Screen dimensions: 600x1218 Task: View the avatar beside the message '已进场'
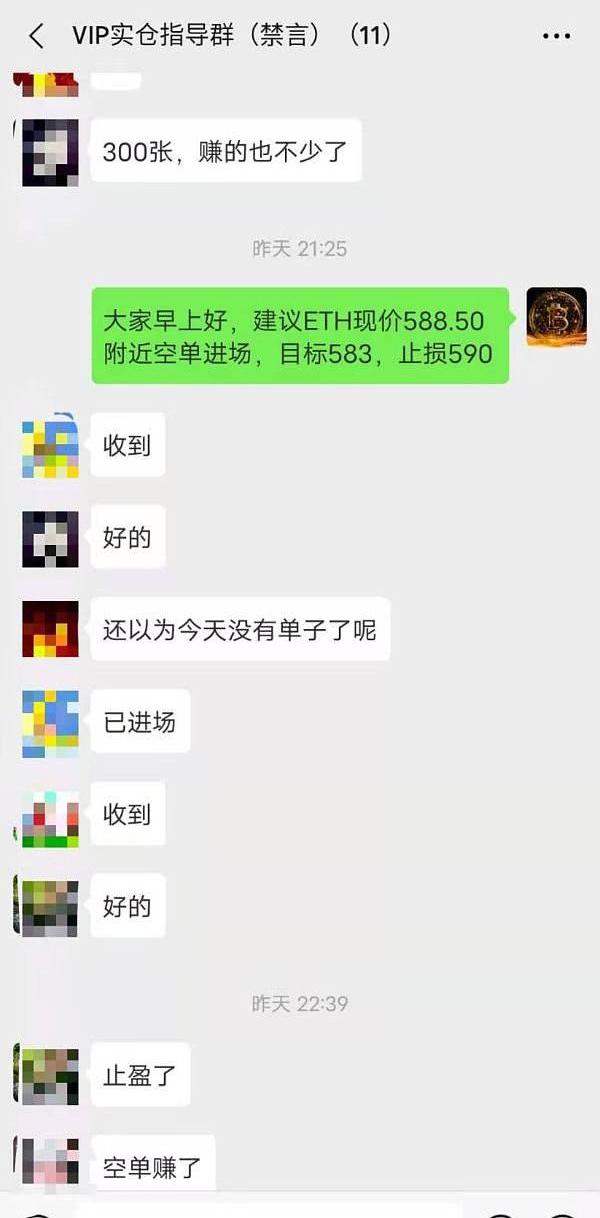tap(50, 723)
